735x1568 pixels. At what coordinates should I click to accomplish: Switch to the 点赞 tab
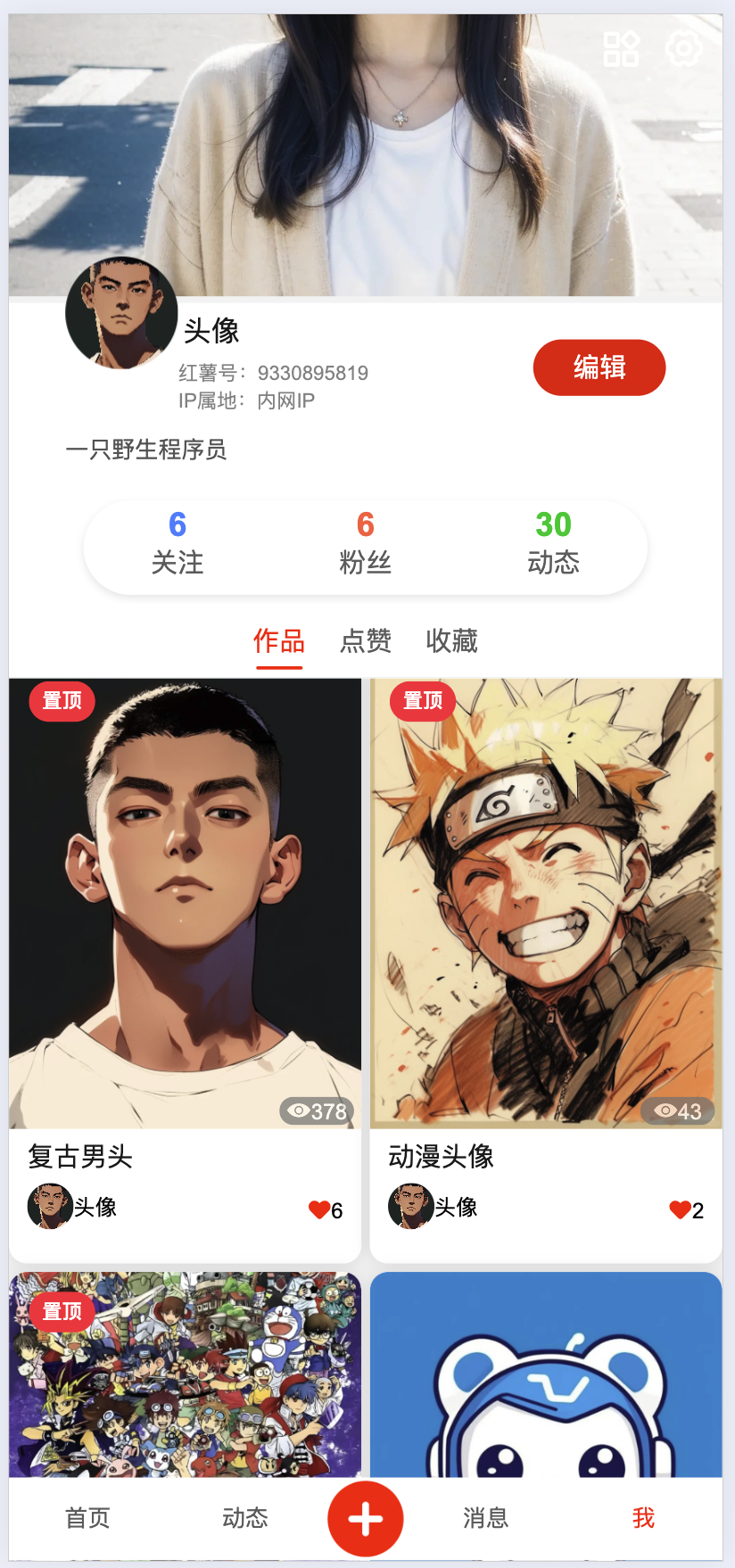click(x=366, y=641)
